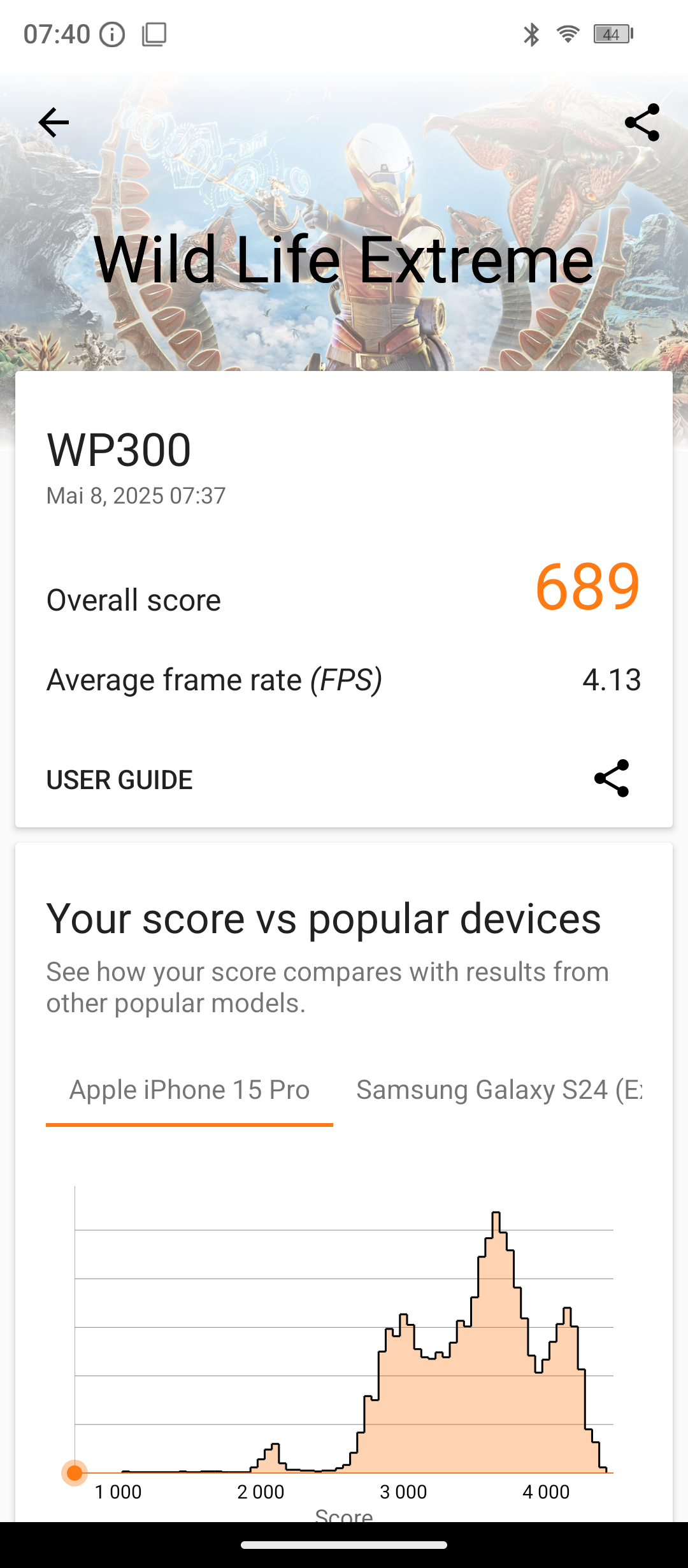Open the USER GUIDE
Viewport: 688px width, 1568px height.
pyautogui.click(x=119, y=780)
